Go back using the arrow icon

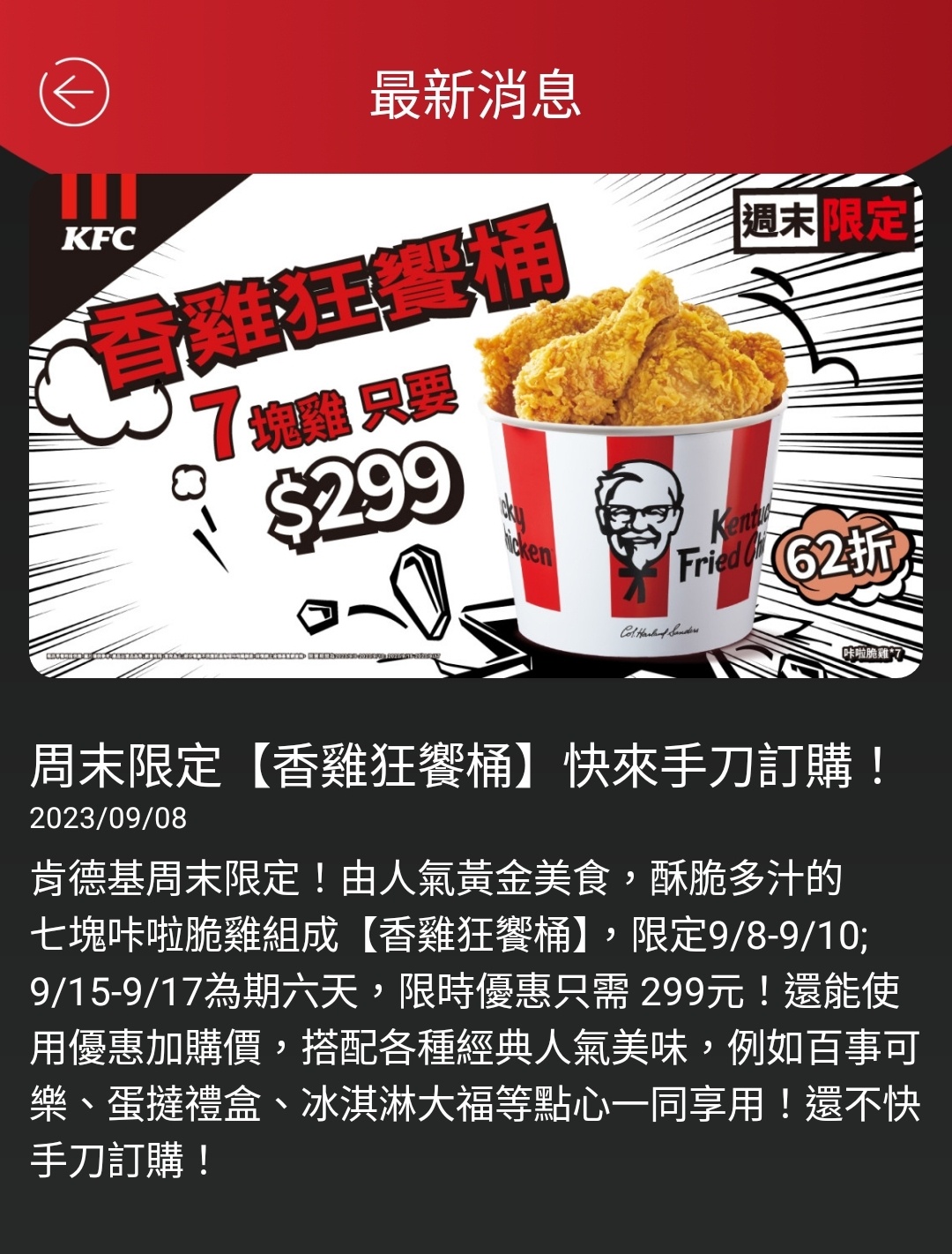[74, 93]
